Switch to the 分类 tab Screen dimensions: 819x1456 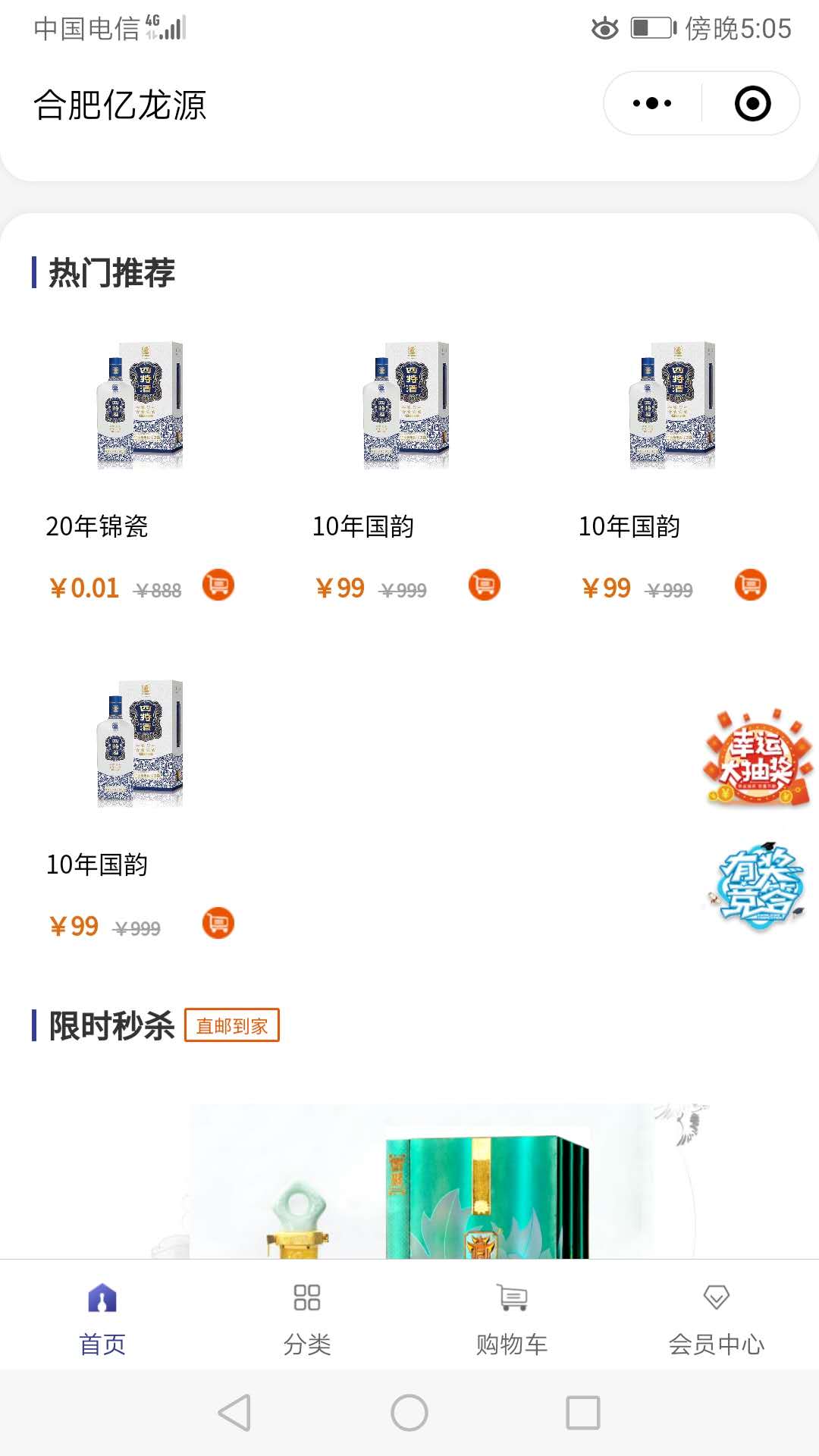[x=307, y=1318]
